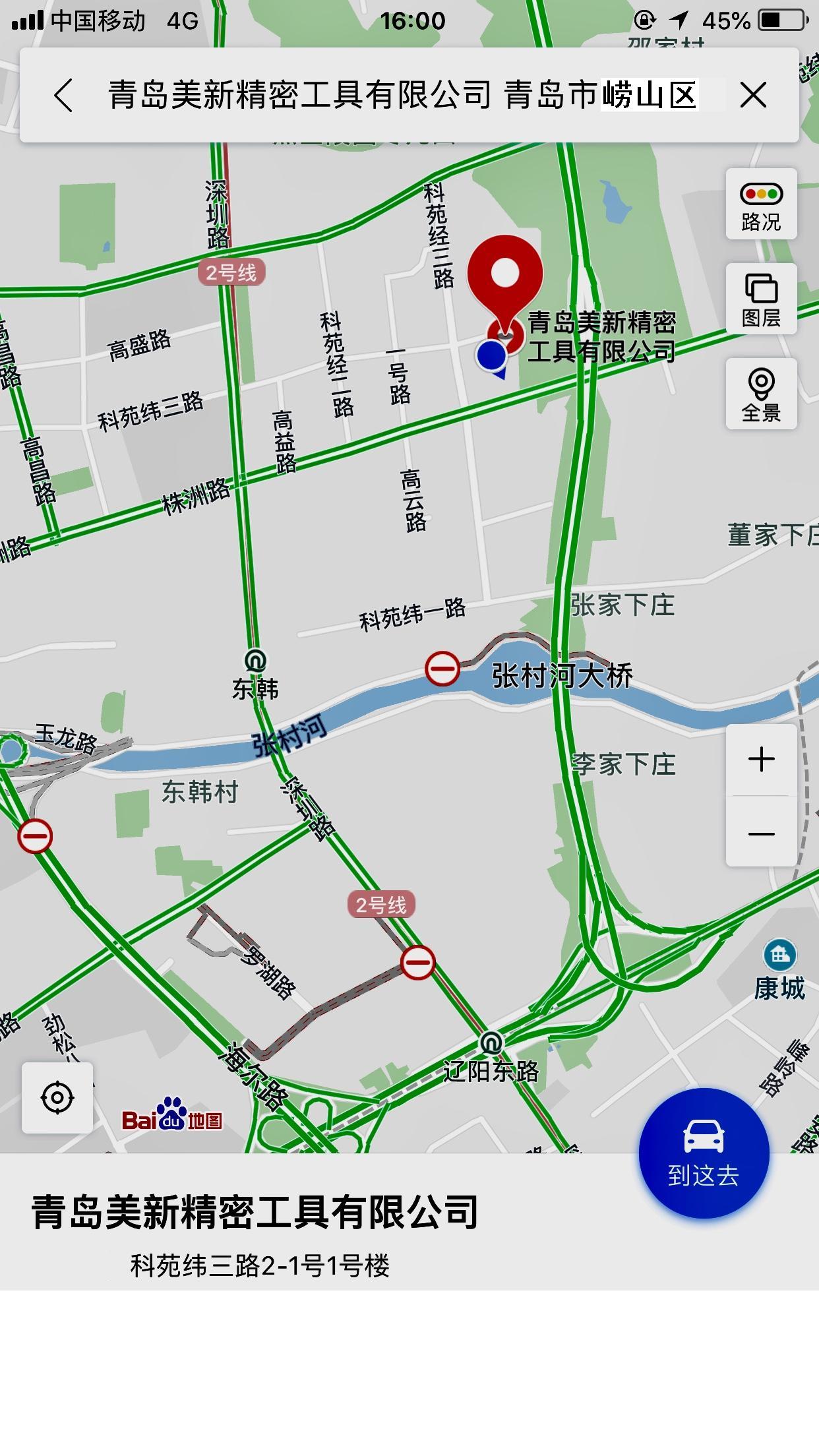
Task: Tap the search field with 青岛美新精密工具有限公司
Action: pos(402,95)
